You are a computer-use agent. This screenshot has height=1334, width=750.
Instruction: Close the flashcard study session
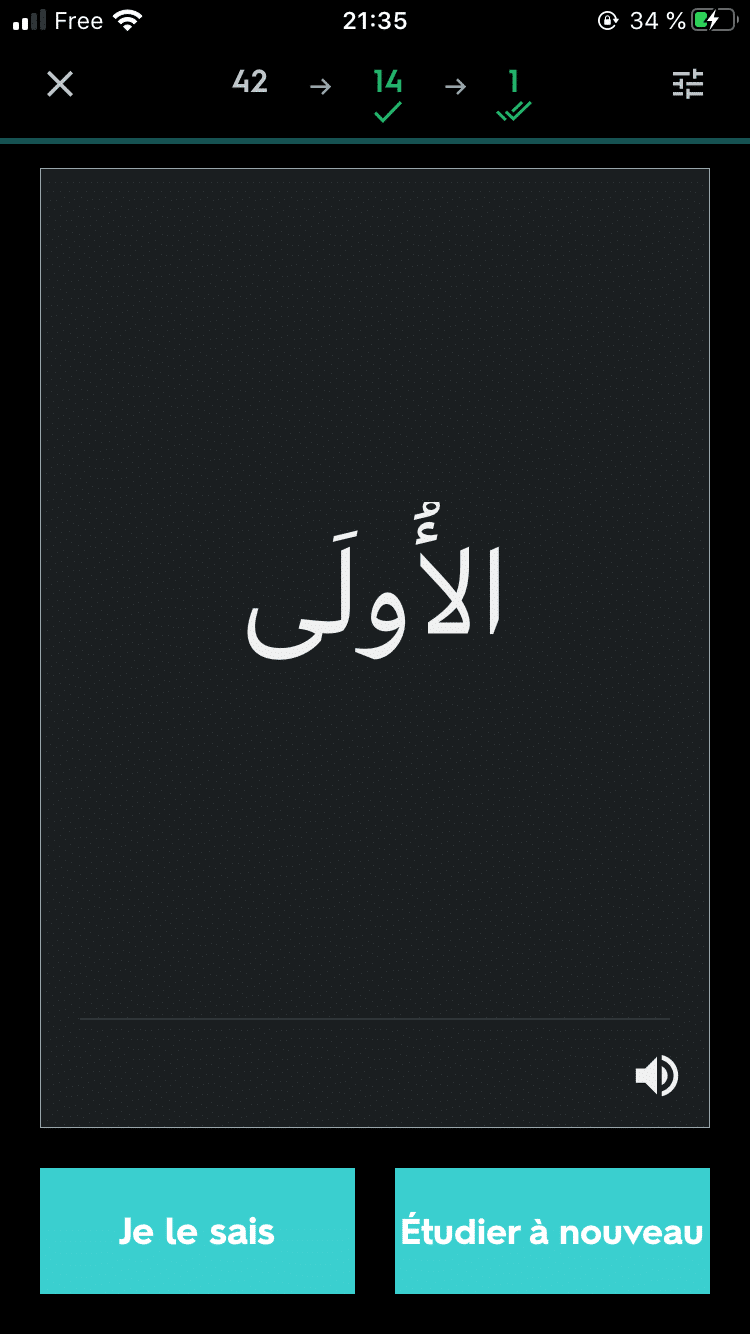pos(60,85)
